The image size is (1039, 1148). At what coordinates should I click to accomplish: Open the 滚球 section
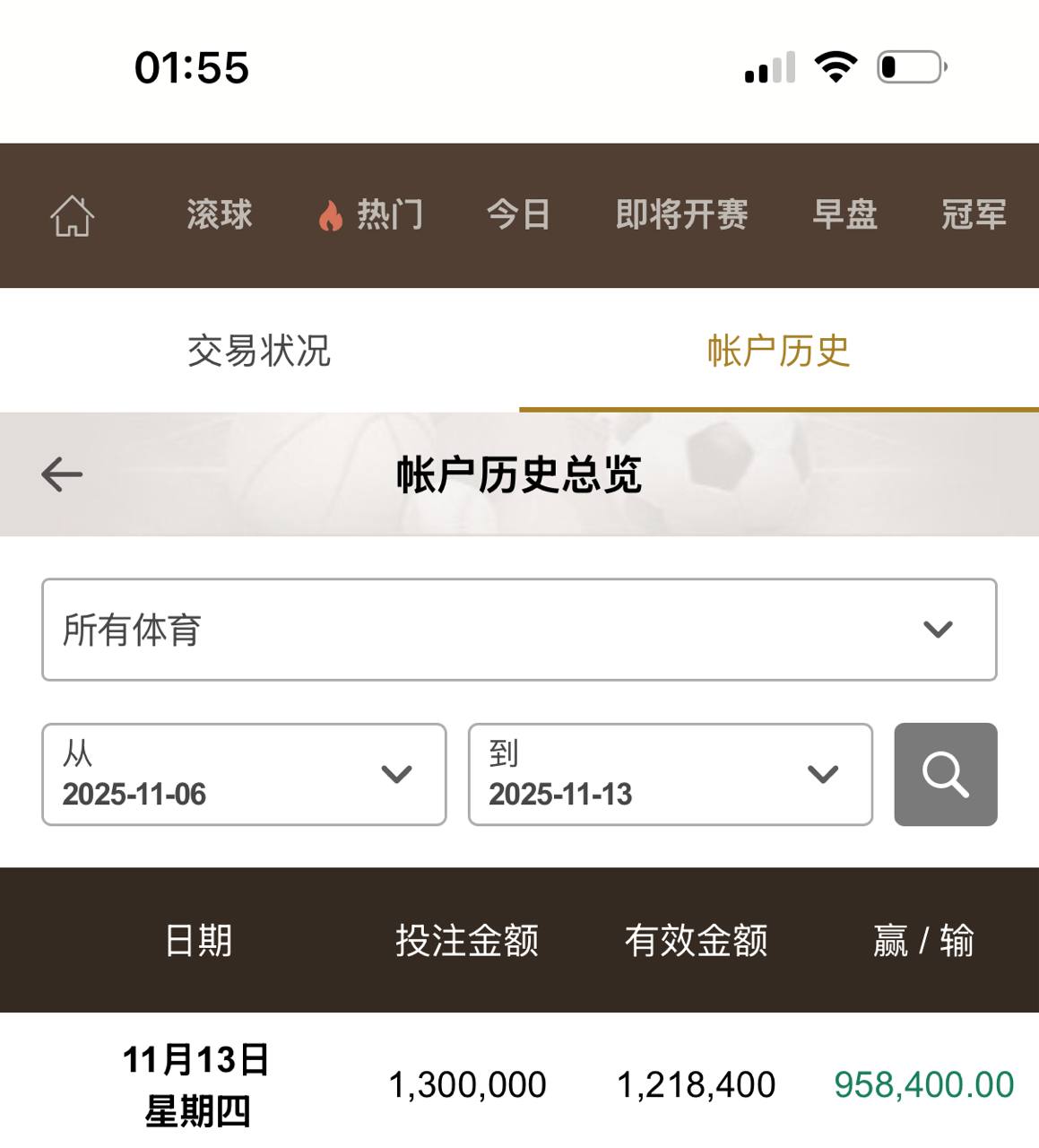click(220, 215)
